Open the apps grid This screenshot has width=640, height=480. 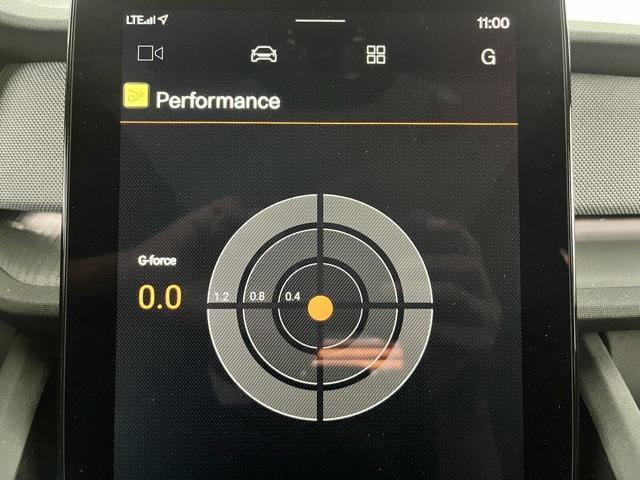pos(376,55)
